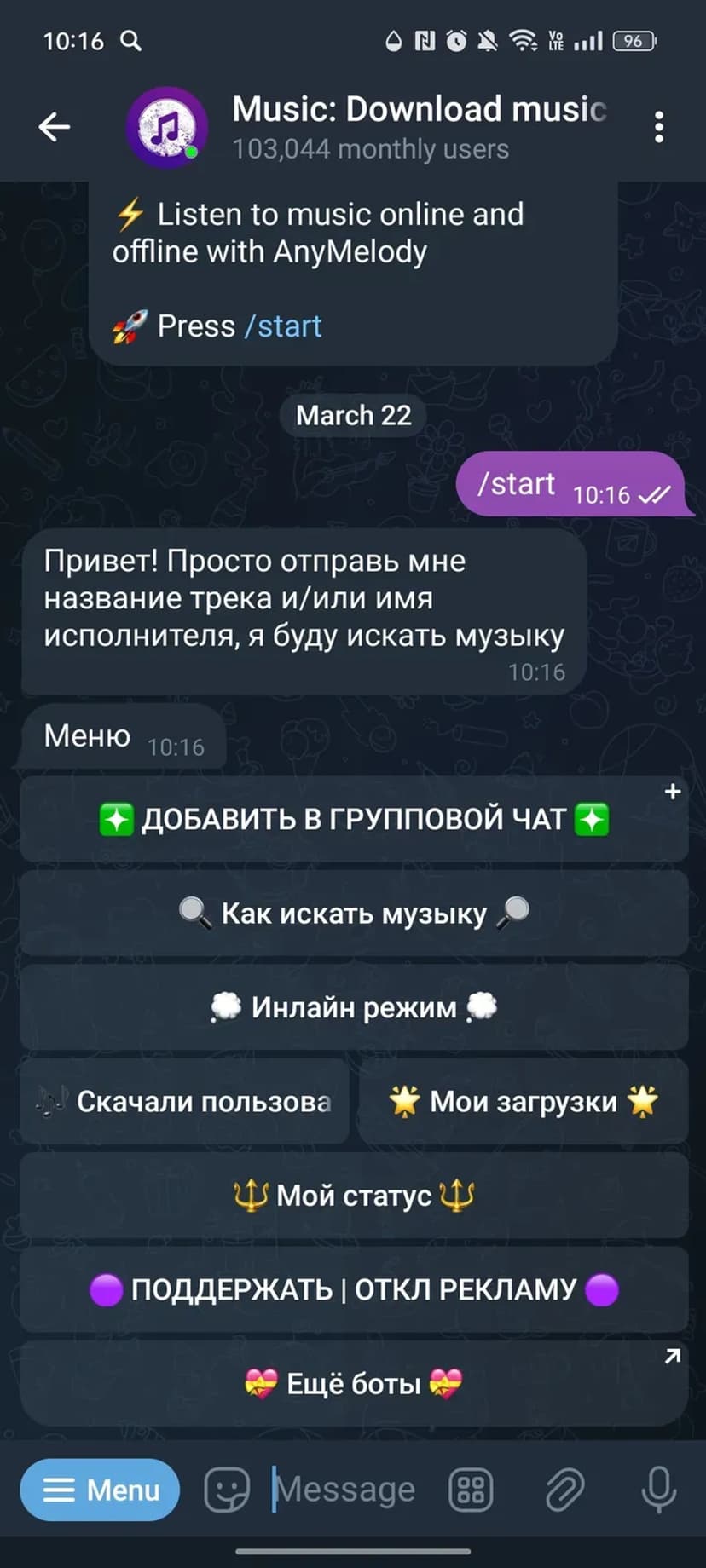Open the three-dot overflow menu
This screenshot has height=1568, width=706.
coord(658,127)
